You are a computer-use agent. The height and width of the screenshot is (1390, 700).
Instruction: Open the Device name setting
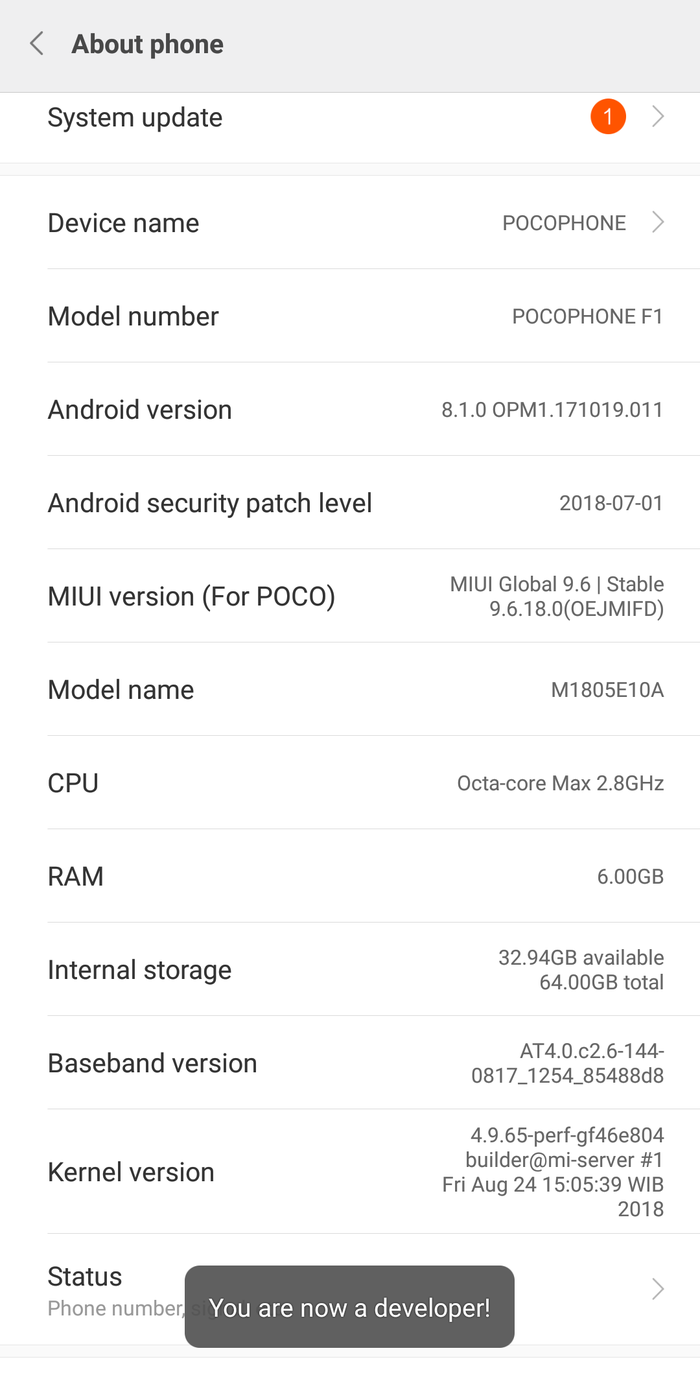tap(350, 222)
